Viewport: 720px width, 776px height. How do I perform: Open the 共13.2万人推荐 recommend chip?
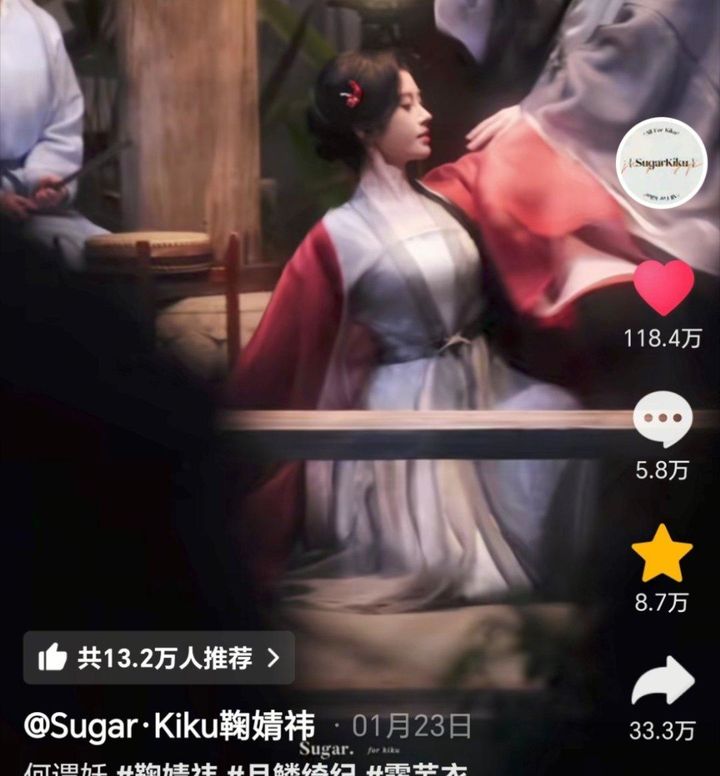[159, 657]
